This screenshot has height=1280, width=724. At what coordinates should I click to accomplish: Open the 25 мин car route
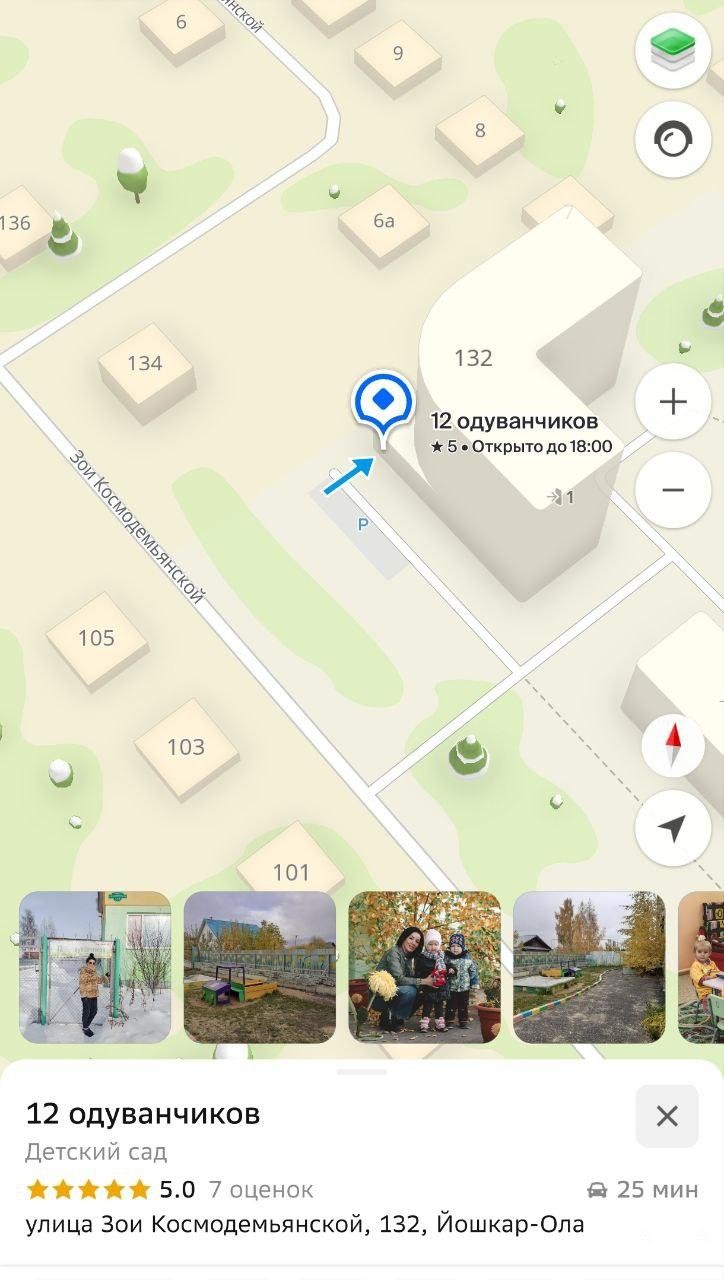click(x=642, y=1189)
